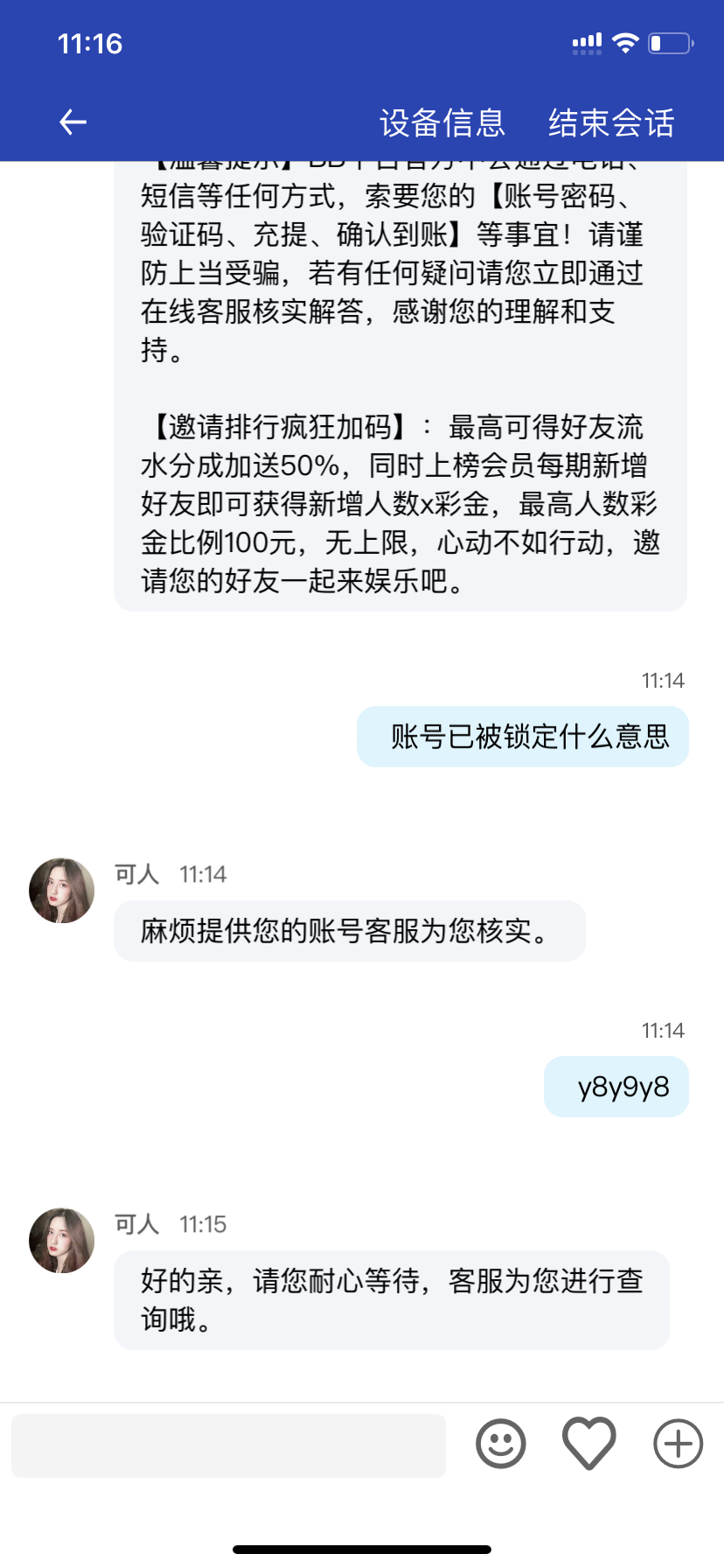The width and height of the screenshot is (724, 1568).
Task: Tap the battery indicator icon
Action: pyautogui.click(x=672, y=40)
